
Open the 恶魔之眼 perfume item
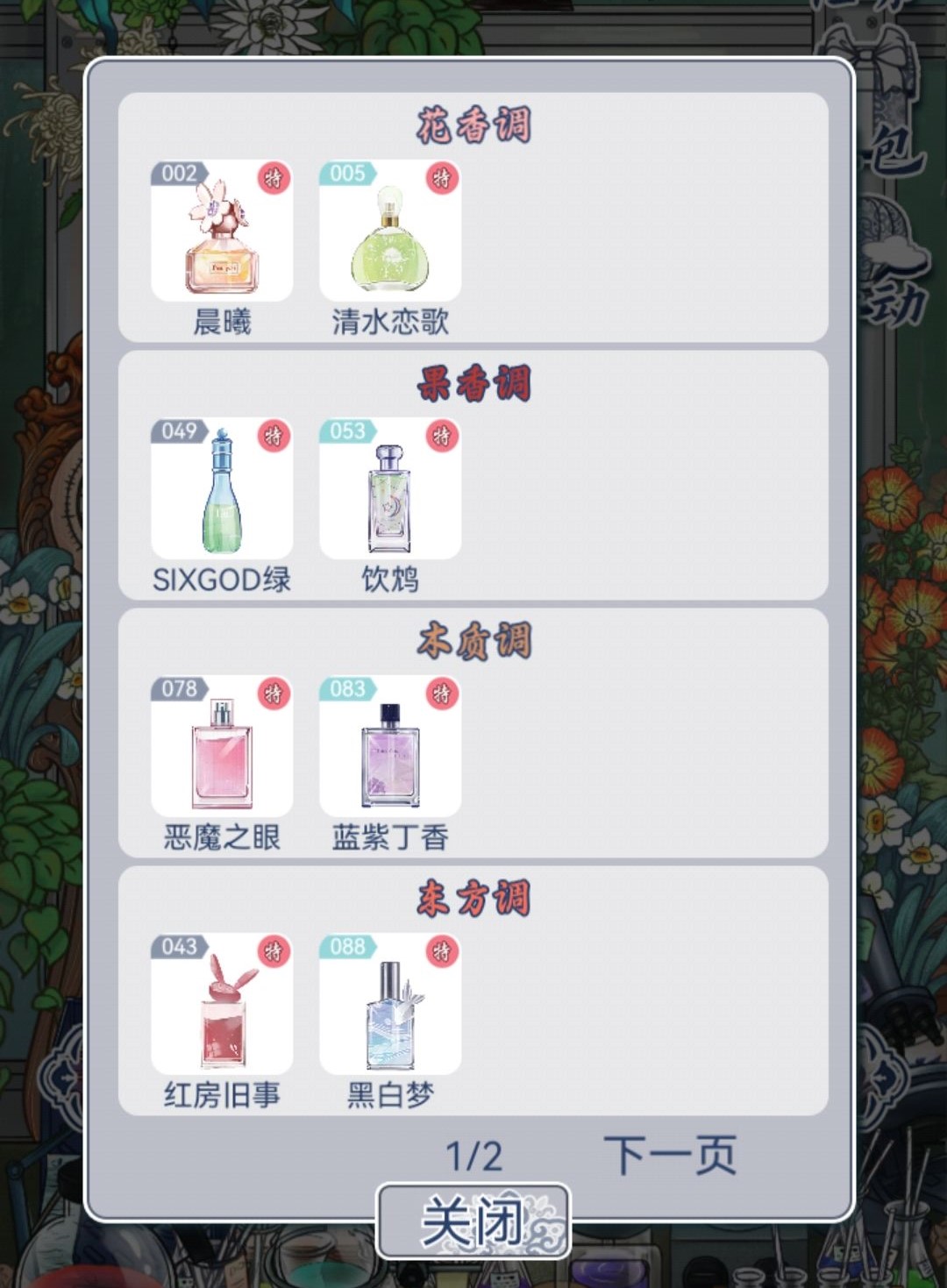click(x=222, y=748)
